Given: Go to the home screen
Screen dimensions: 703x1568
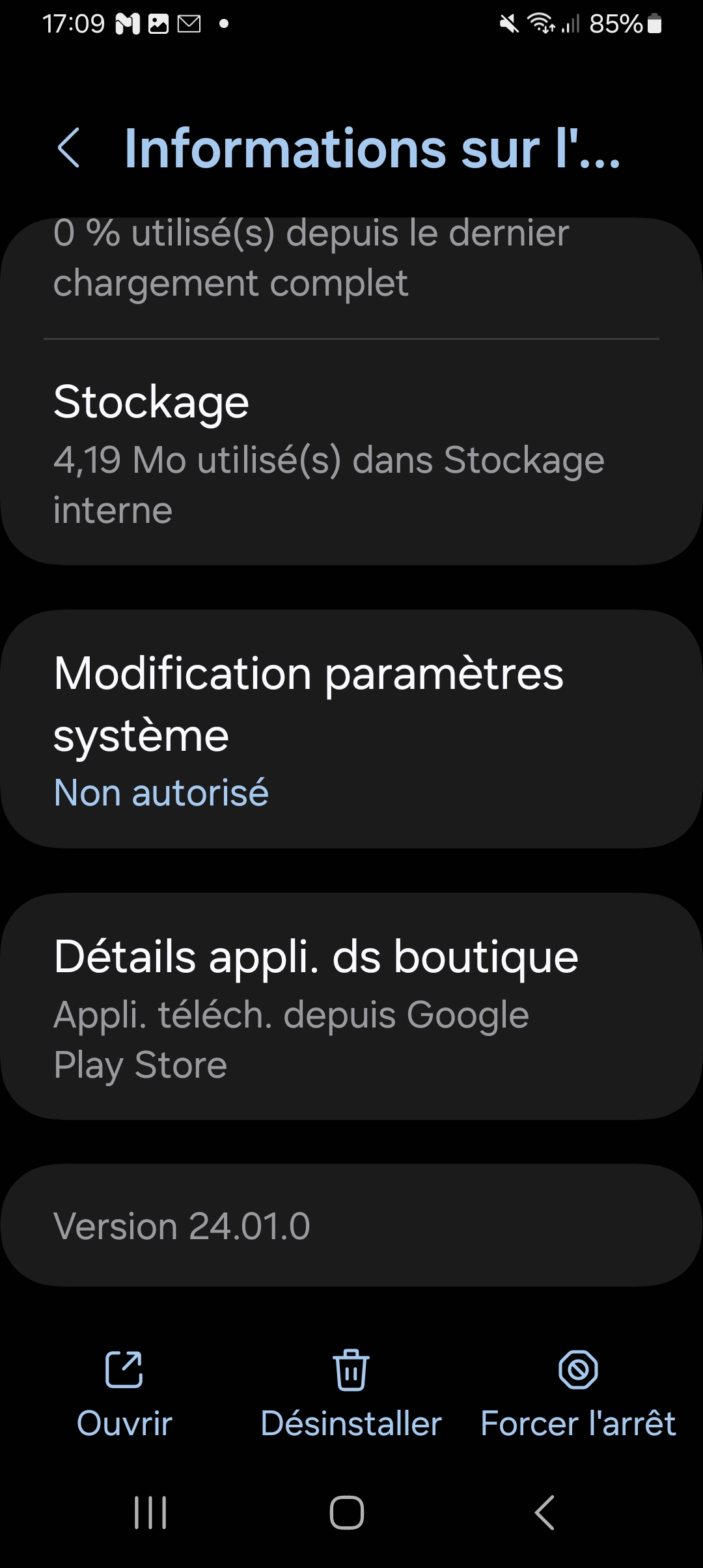Looking at the screenshot, I should [x=347, y=1512].
